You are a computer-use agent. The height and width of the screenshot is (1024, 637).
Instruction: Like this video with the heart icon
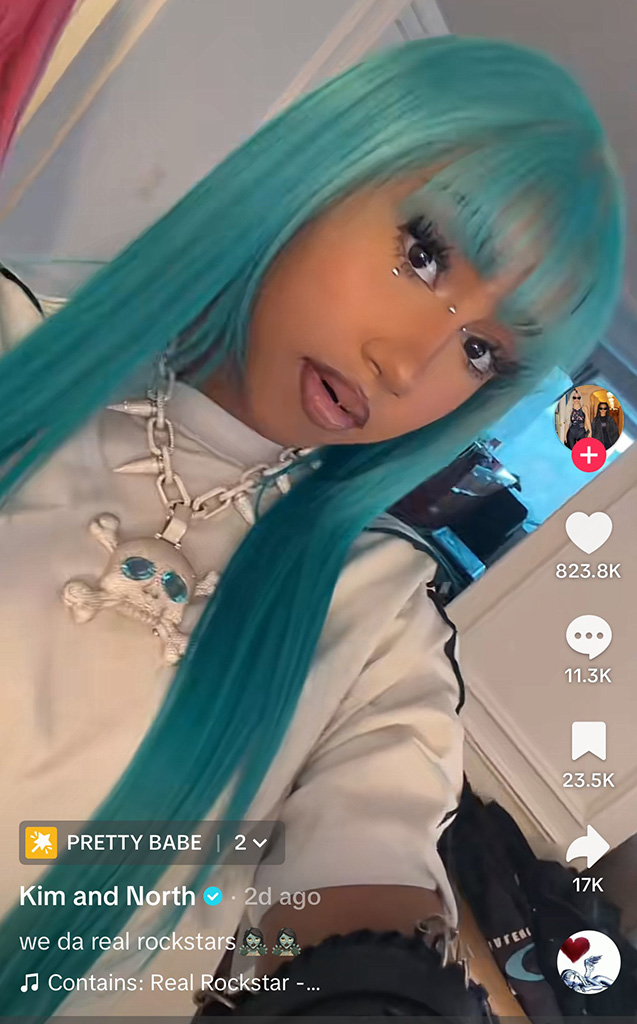click(x=588, y=533)
